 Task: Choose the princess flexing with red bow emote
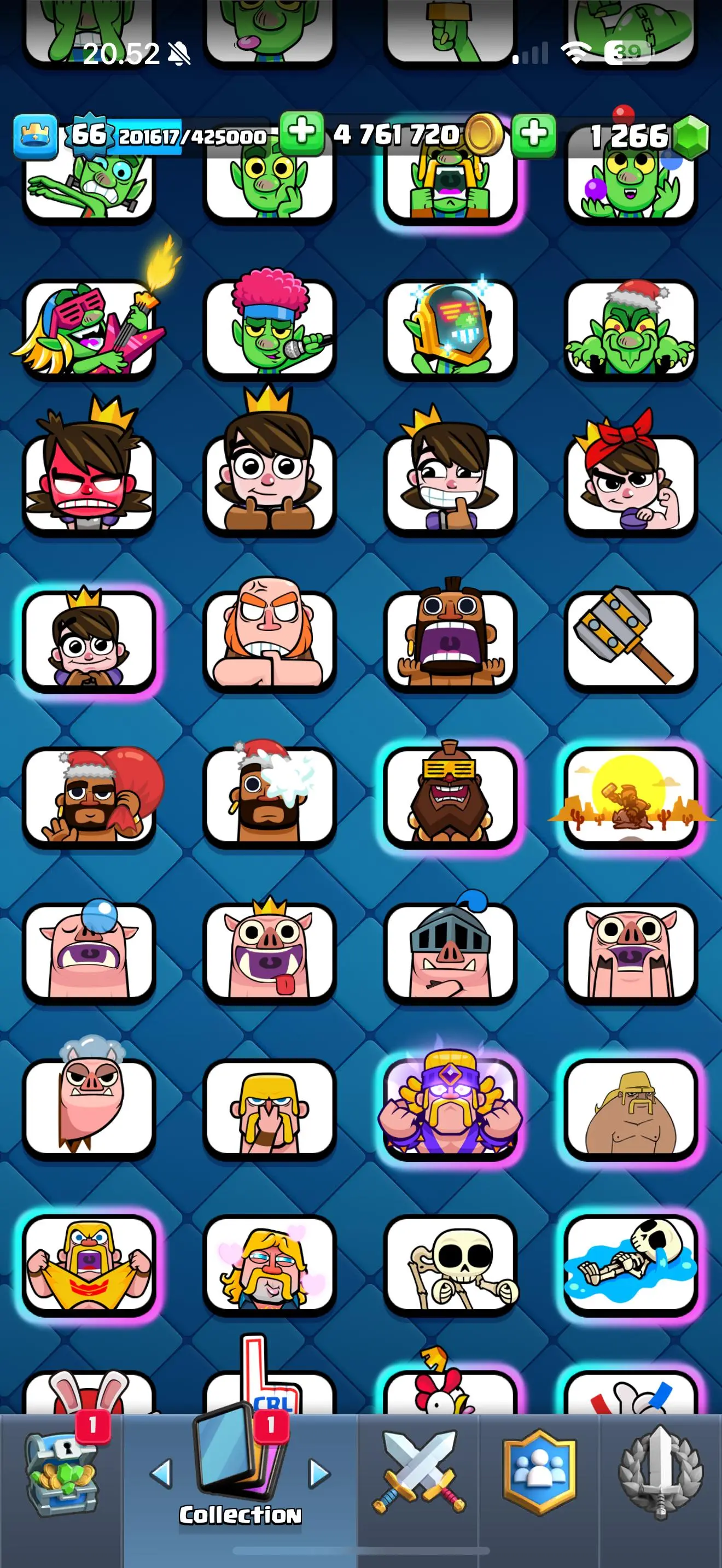[x=630, y=481]
